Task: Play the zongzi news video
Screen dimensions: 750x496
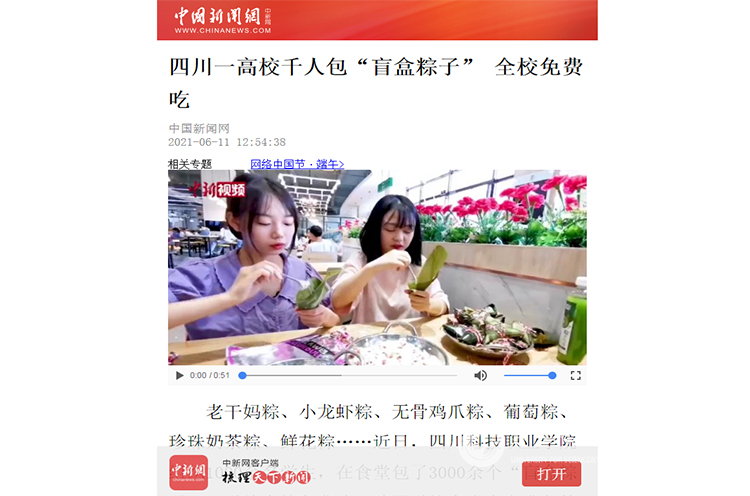Action: click(x=180, y=375)
